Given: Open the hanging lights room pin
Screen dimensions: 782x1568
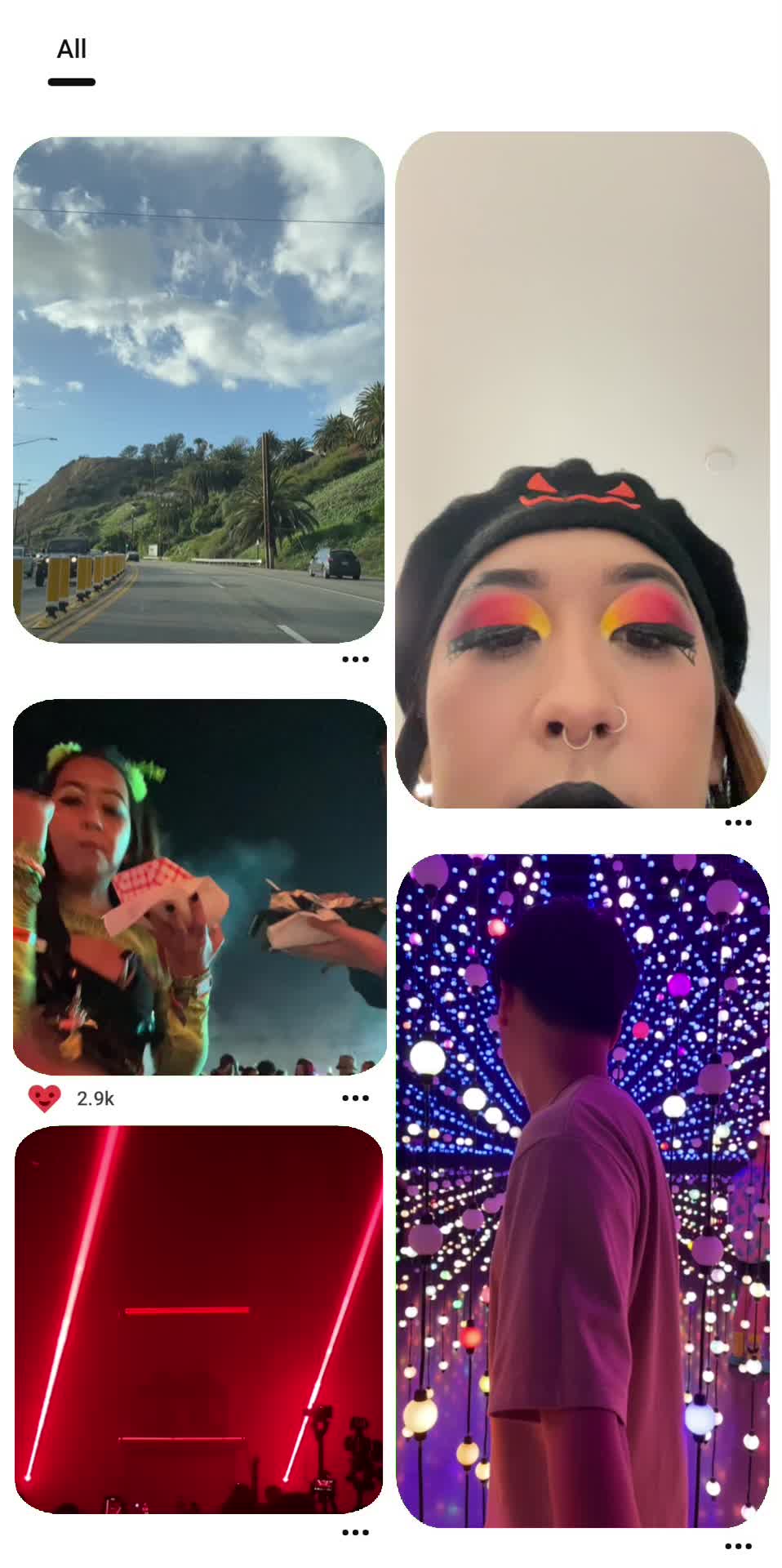Looking at the screenshot, I should (x=582, y=1190).
